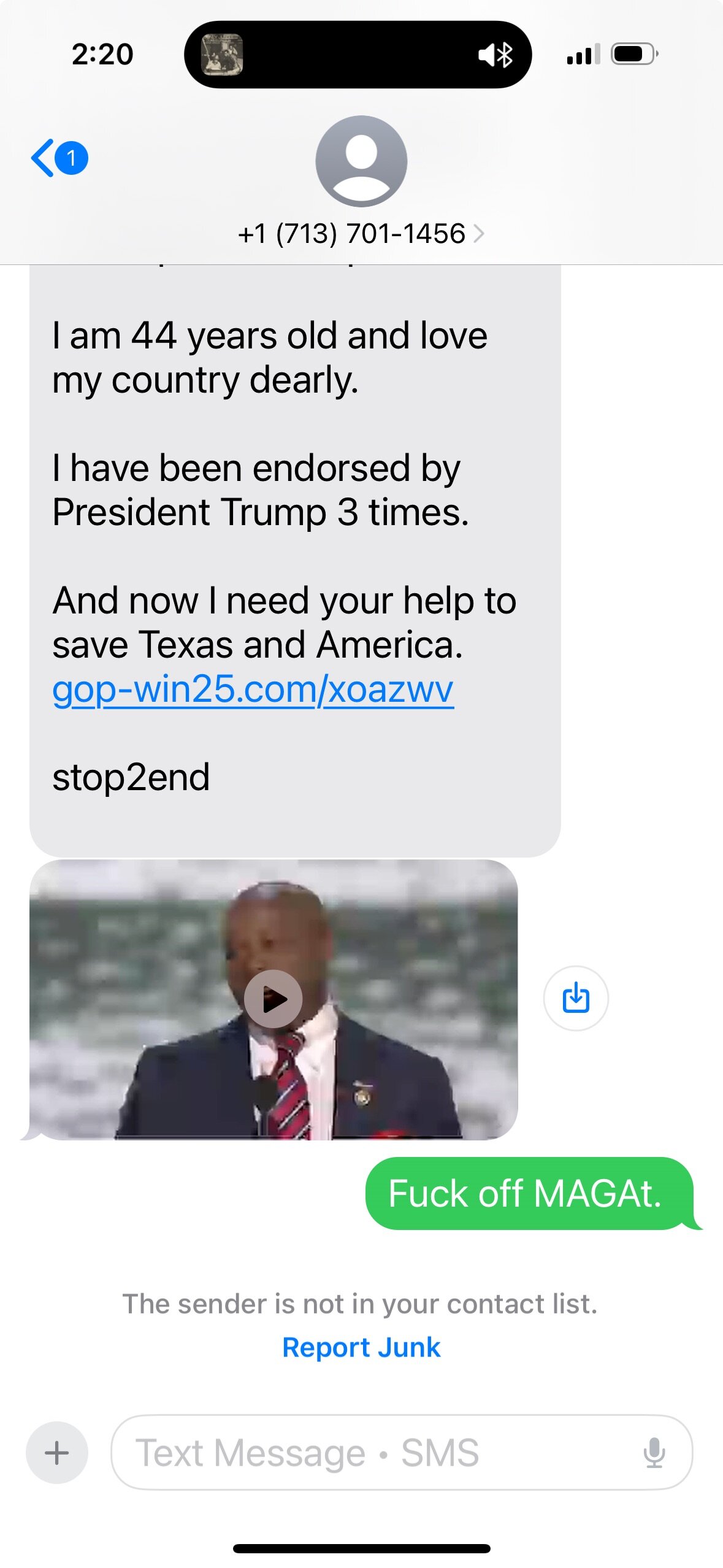
Task: Save the video attachment
Action: click(575, 998)
